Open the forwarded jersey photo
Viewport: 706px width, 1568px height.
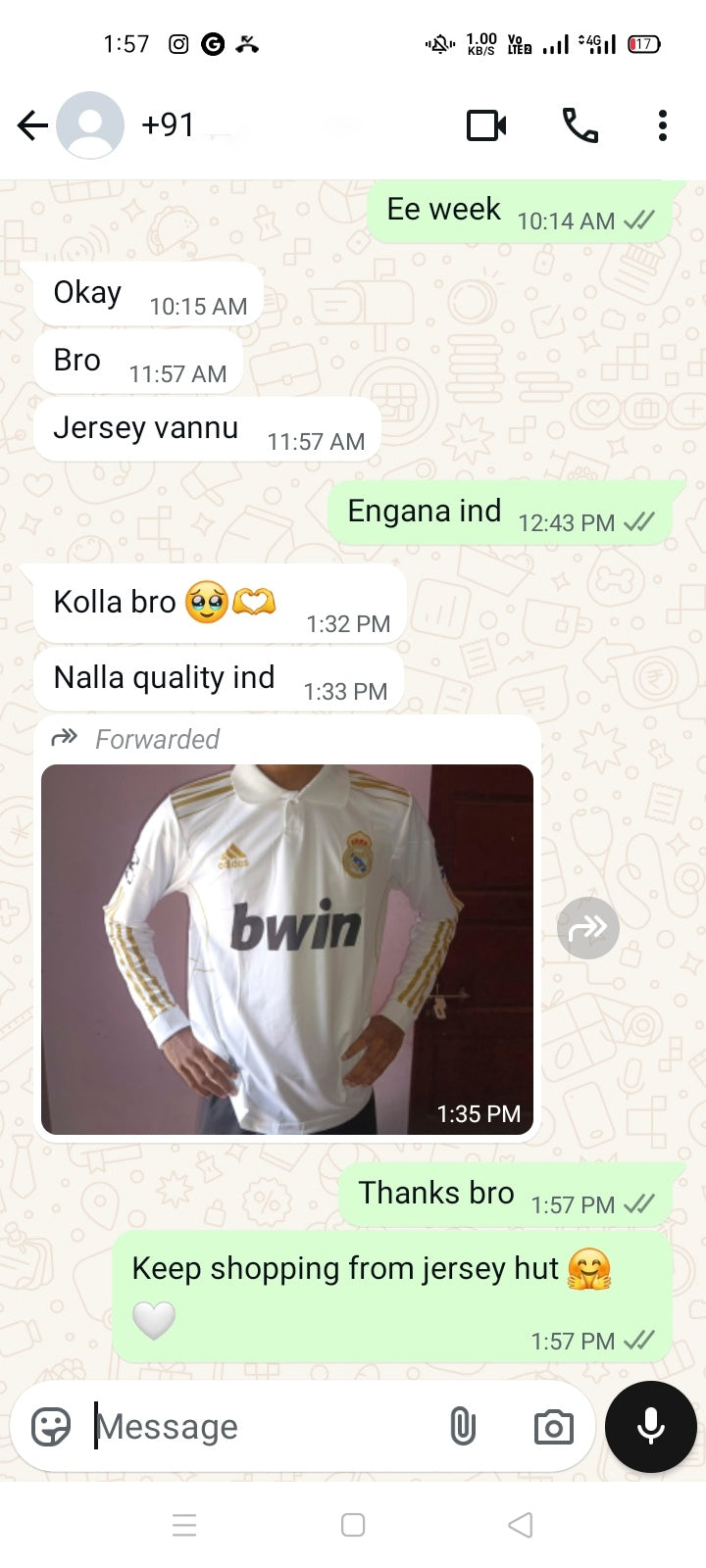coord(286,949)
